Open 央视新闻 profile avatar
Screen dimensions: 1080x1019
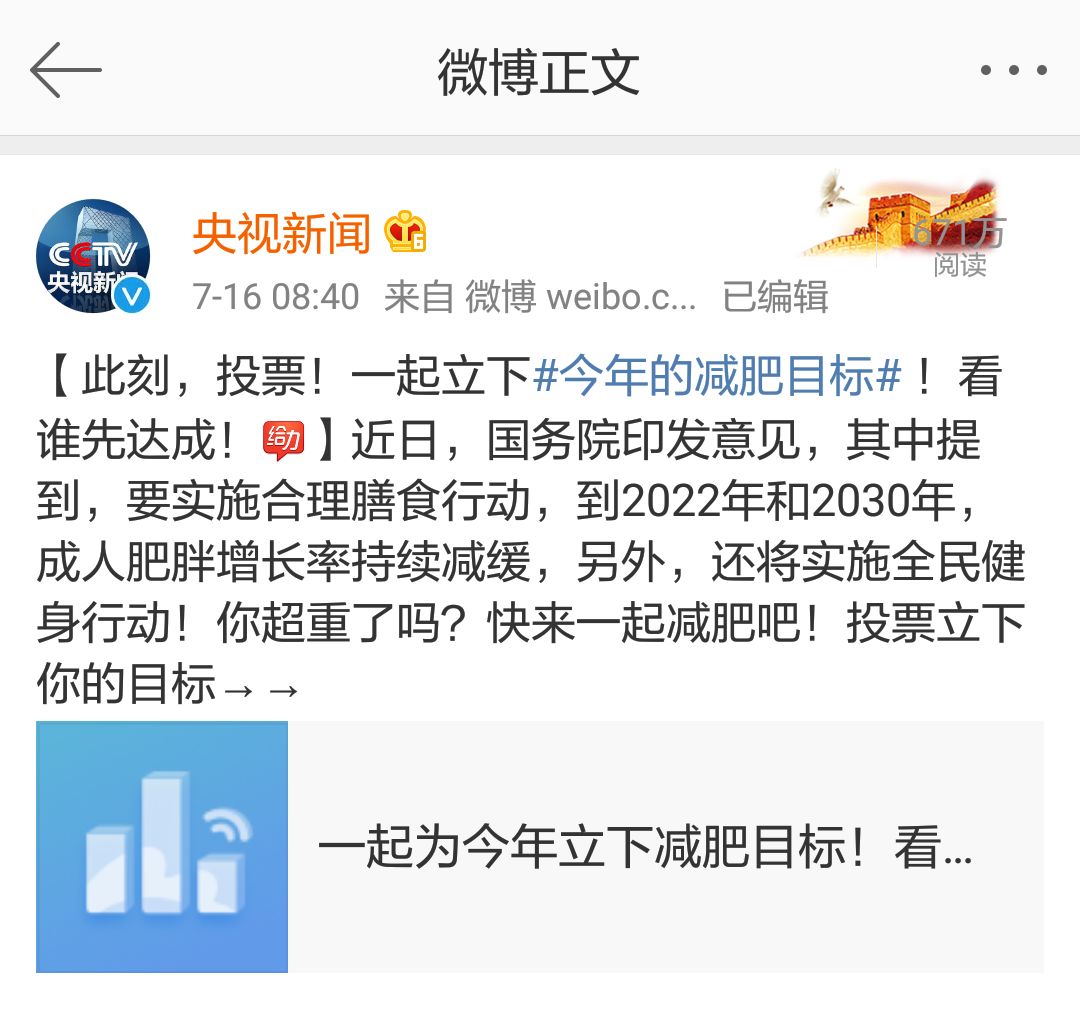click(x=93, y=256)
